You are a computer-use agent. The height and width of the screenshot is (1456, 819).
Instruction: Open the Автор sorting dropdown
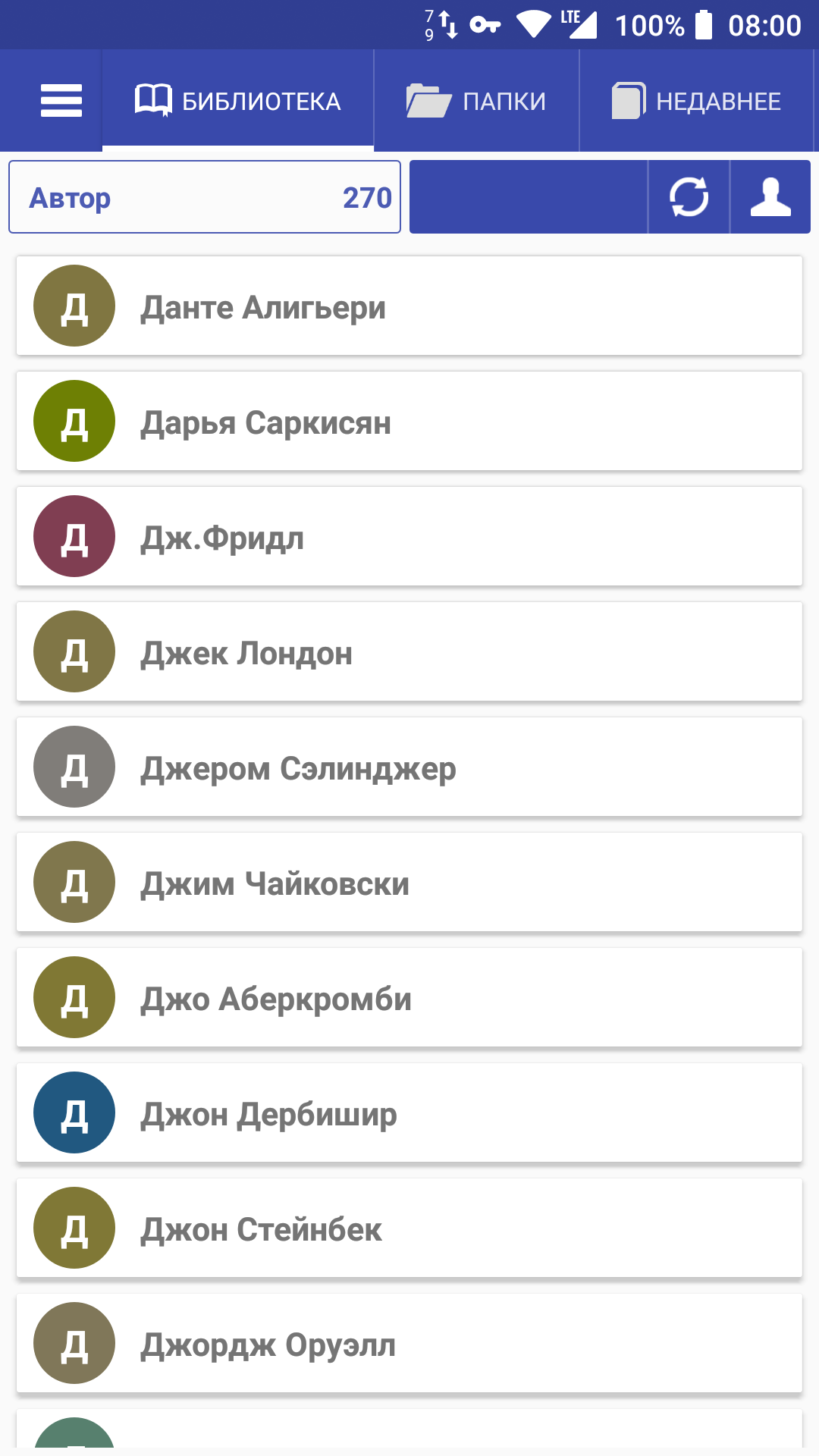click(205, 197)
